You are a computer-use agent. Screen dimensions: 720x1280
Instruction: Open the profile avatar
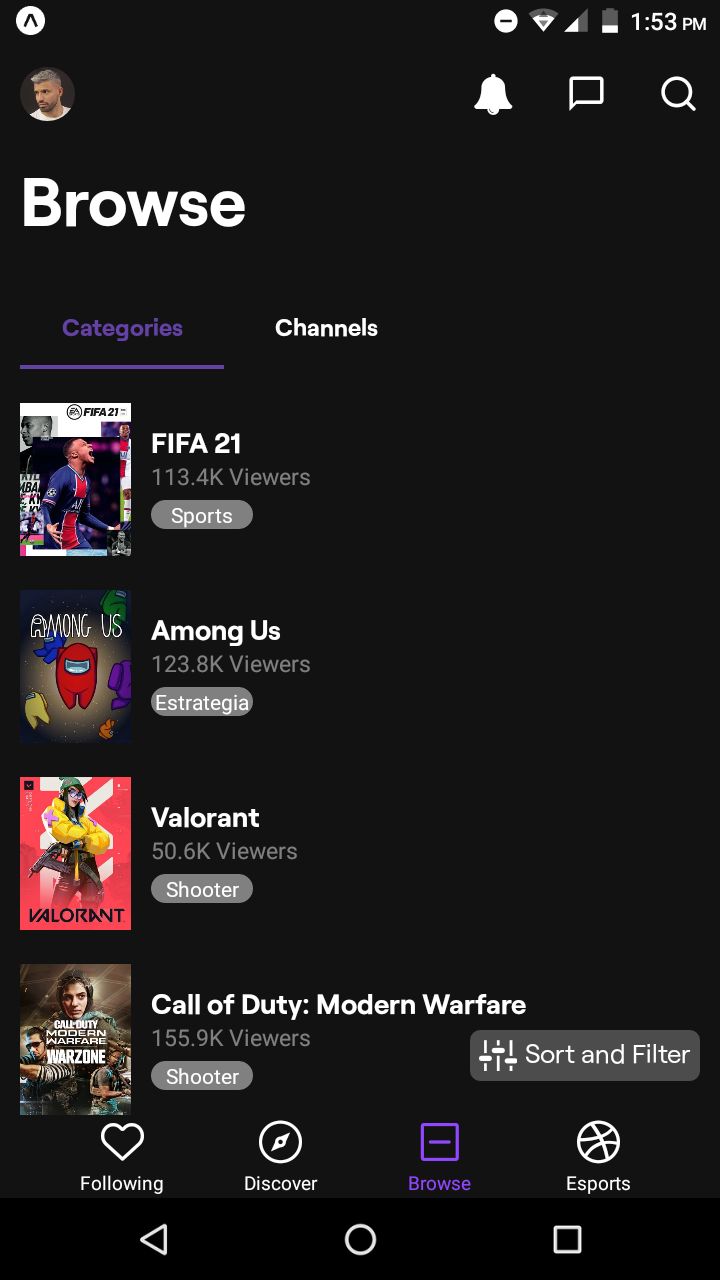point(47,94)
